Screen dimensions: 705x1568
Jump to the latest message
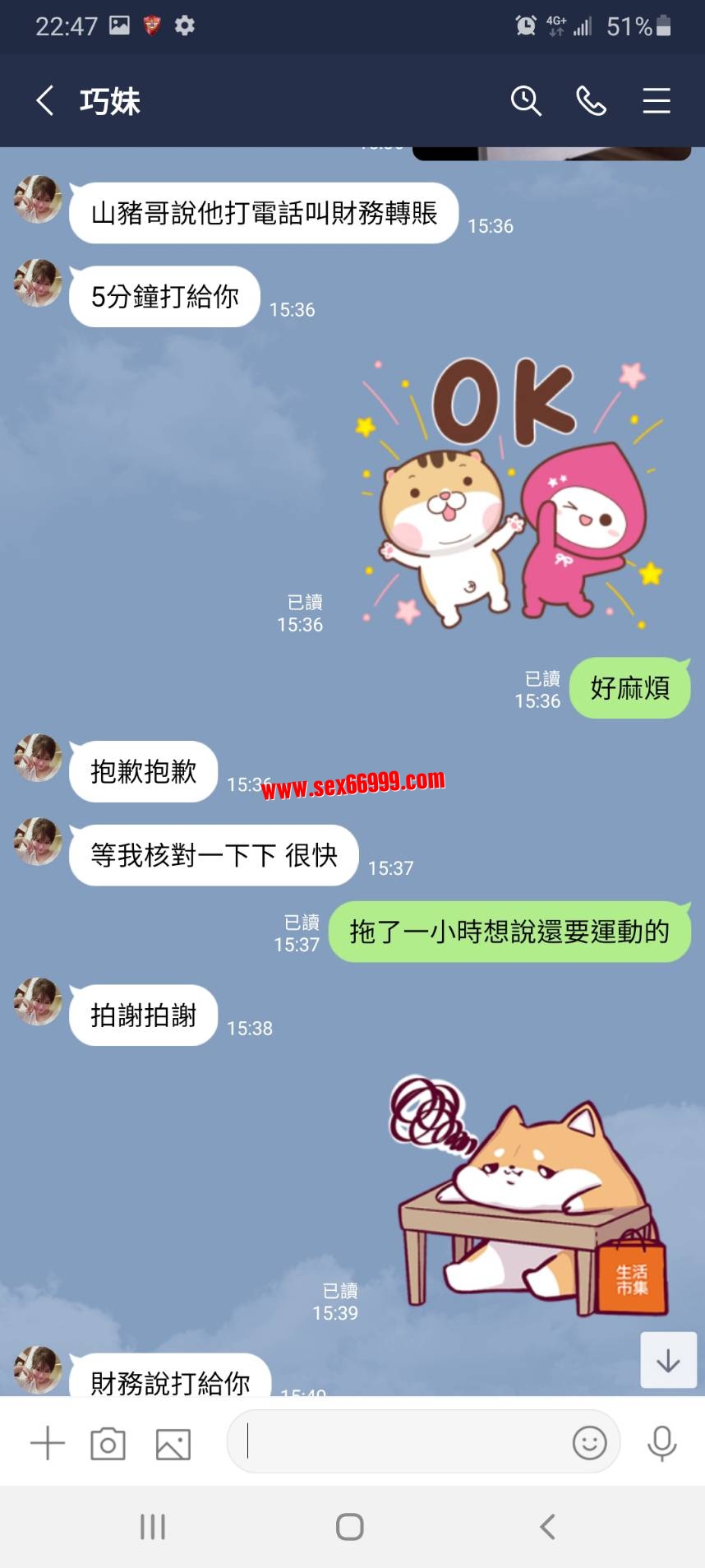(x=668, y=1360)
